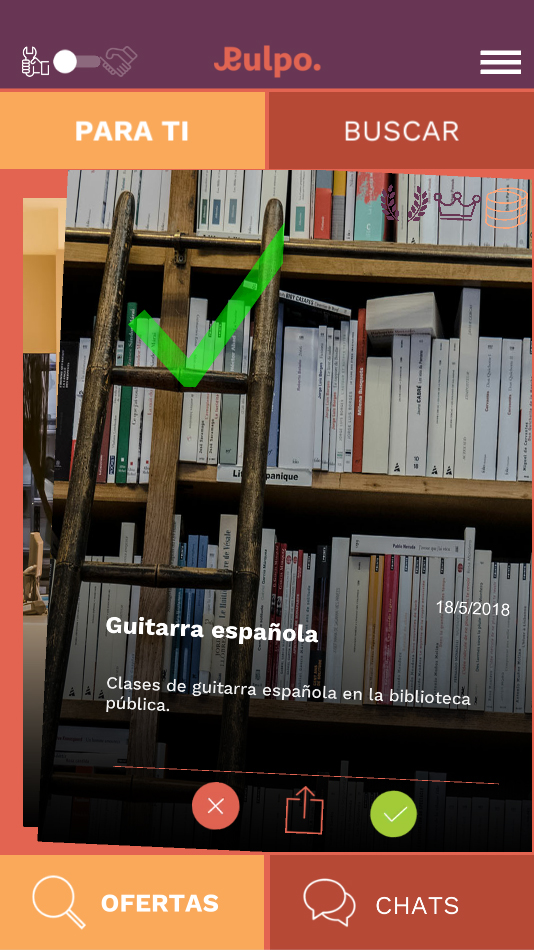This screenshot has height=950, width=534.
Task: Share the Guitarra española offer
Action: click(x=304, y=810)
